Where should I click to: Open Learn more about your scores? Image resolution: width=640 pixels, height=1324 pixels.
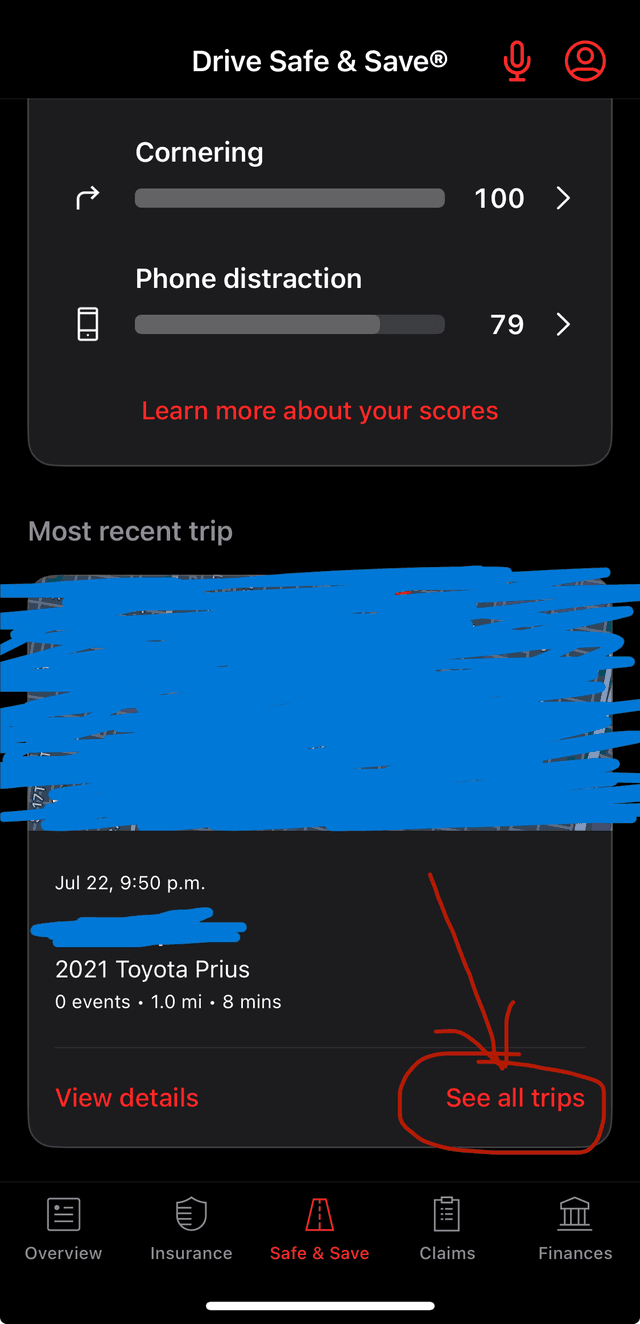[x=320, y=411]
